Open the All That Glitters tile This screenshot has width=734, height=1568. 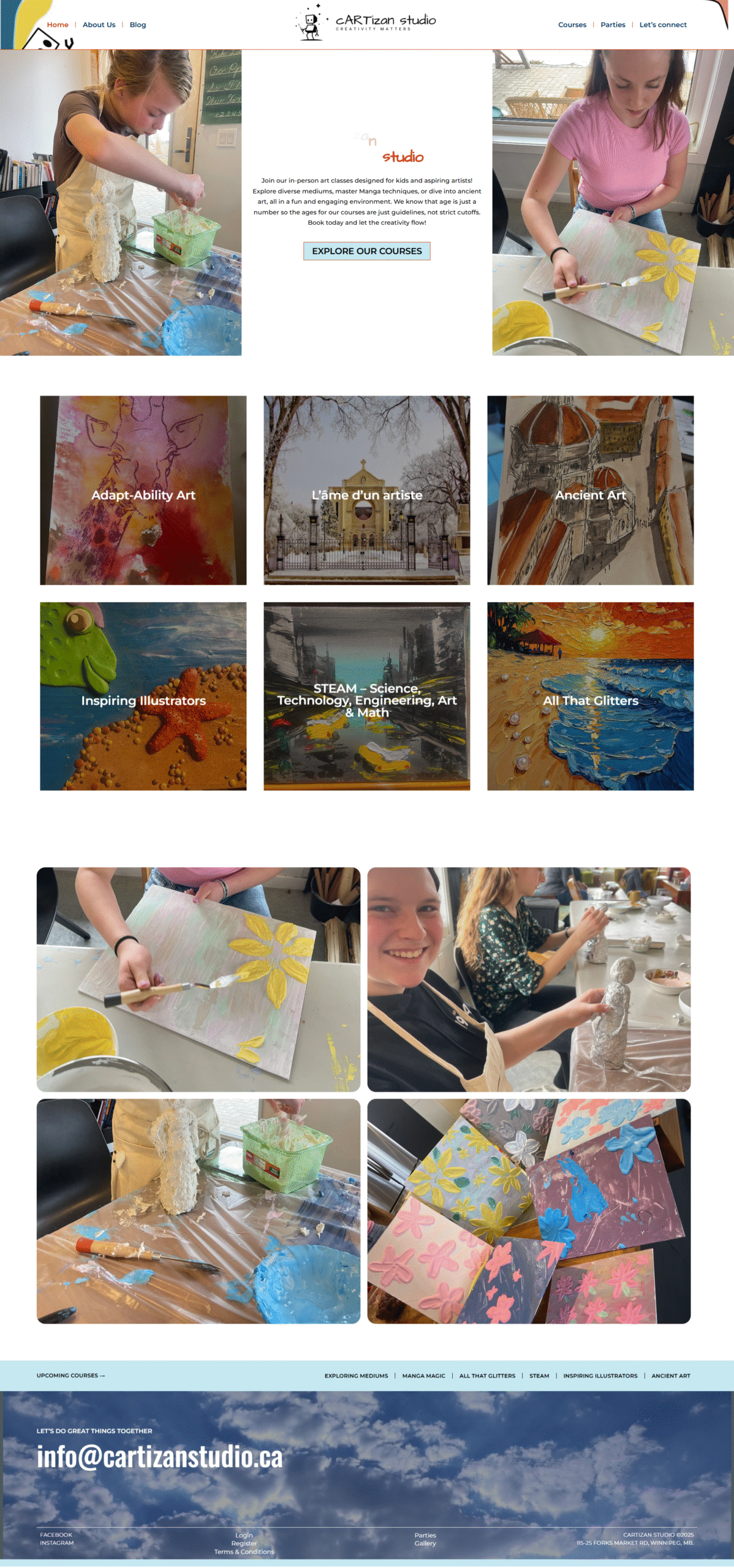(x=591, y=696)
